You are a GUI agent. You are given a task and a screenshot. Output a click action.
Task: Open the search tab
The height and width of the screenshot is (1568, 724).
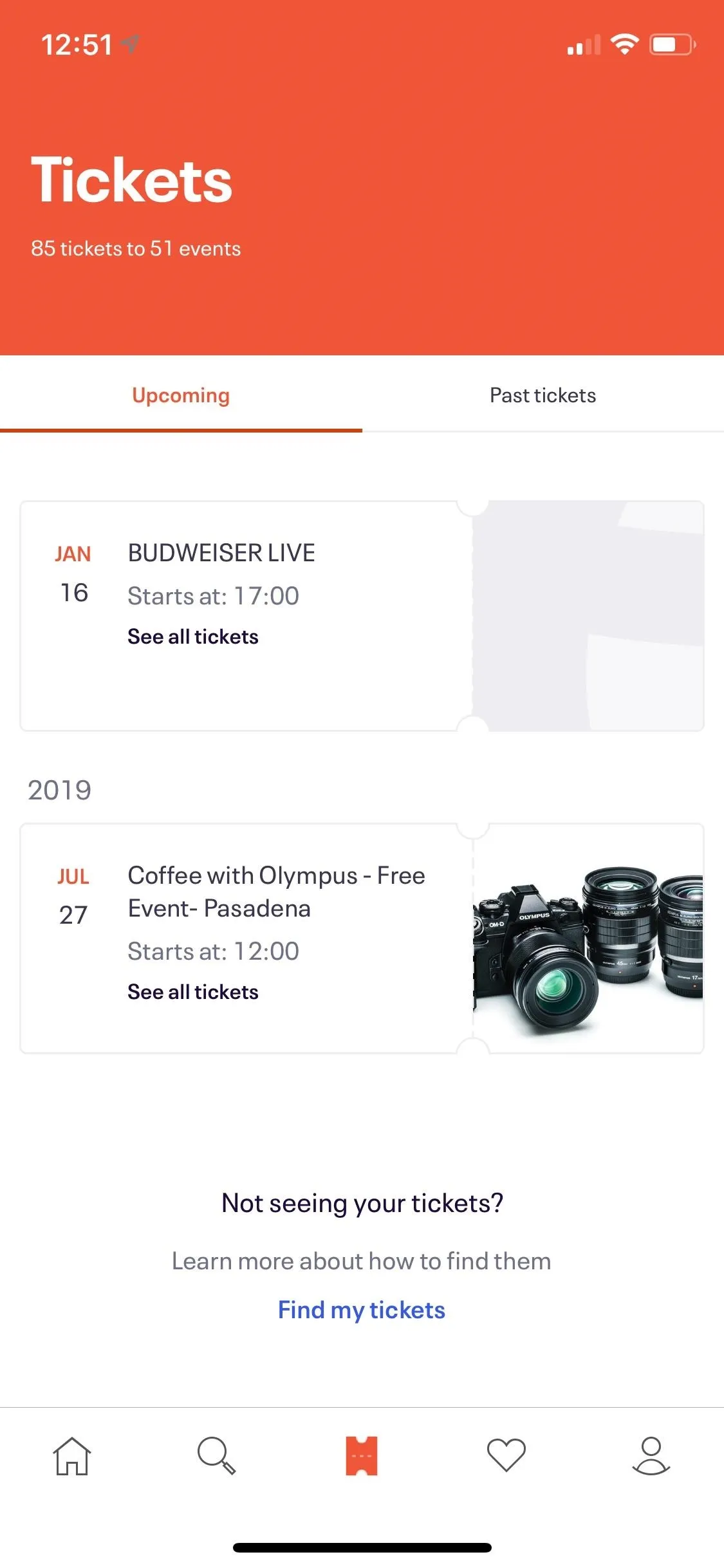point(217,1456)
